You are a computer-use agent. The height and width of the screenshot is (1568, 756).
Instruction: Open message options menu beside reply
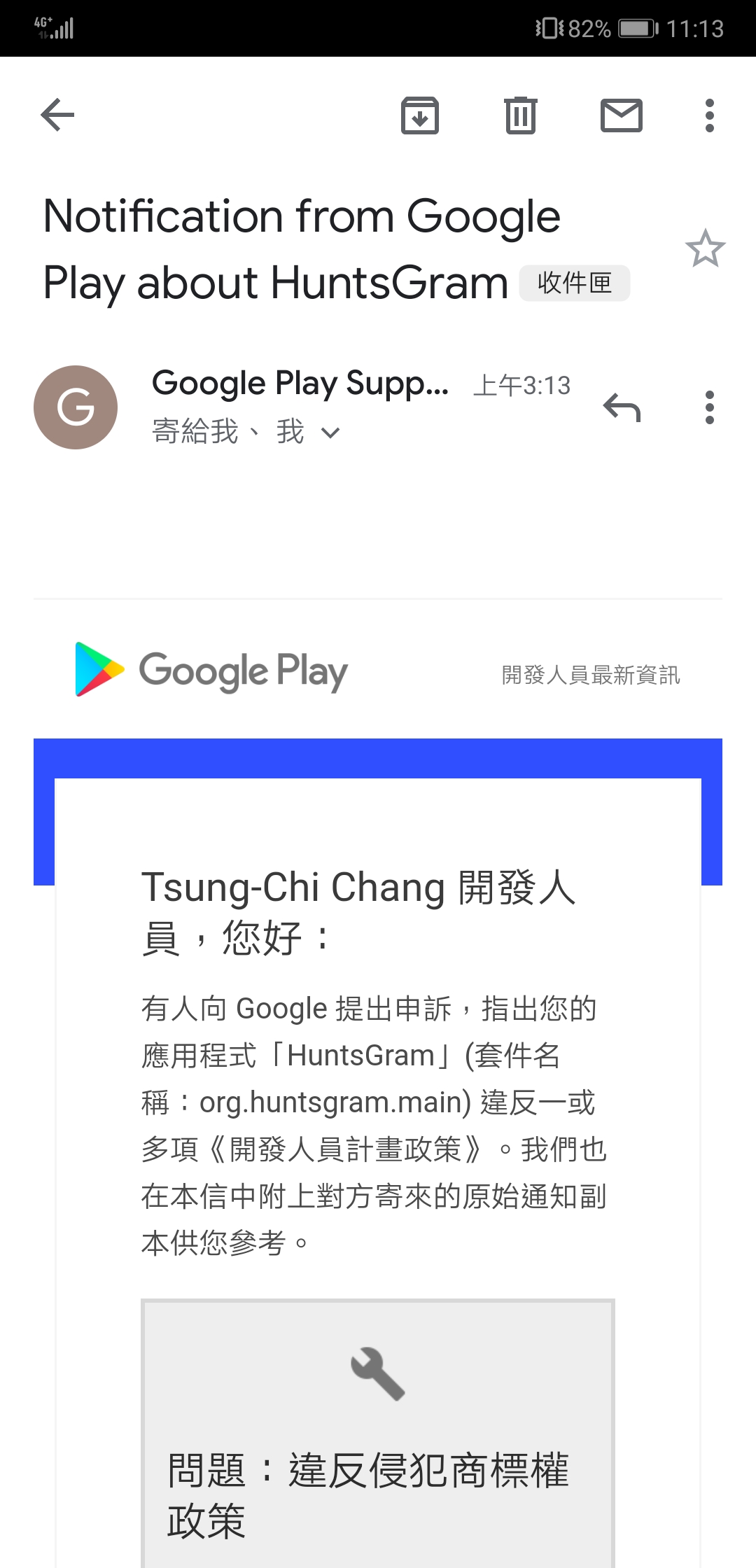tap(710, 407)
